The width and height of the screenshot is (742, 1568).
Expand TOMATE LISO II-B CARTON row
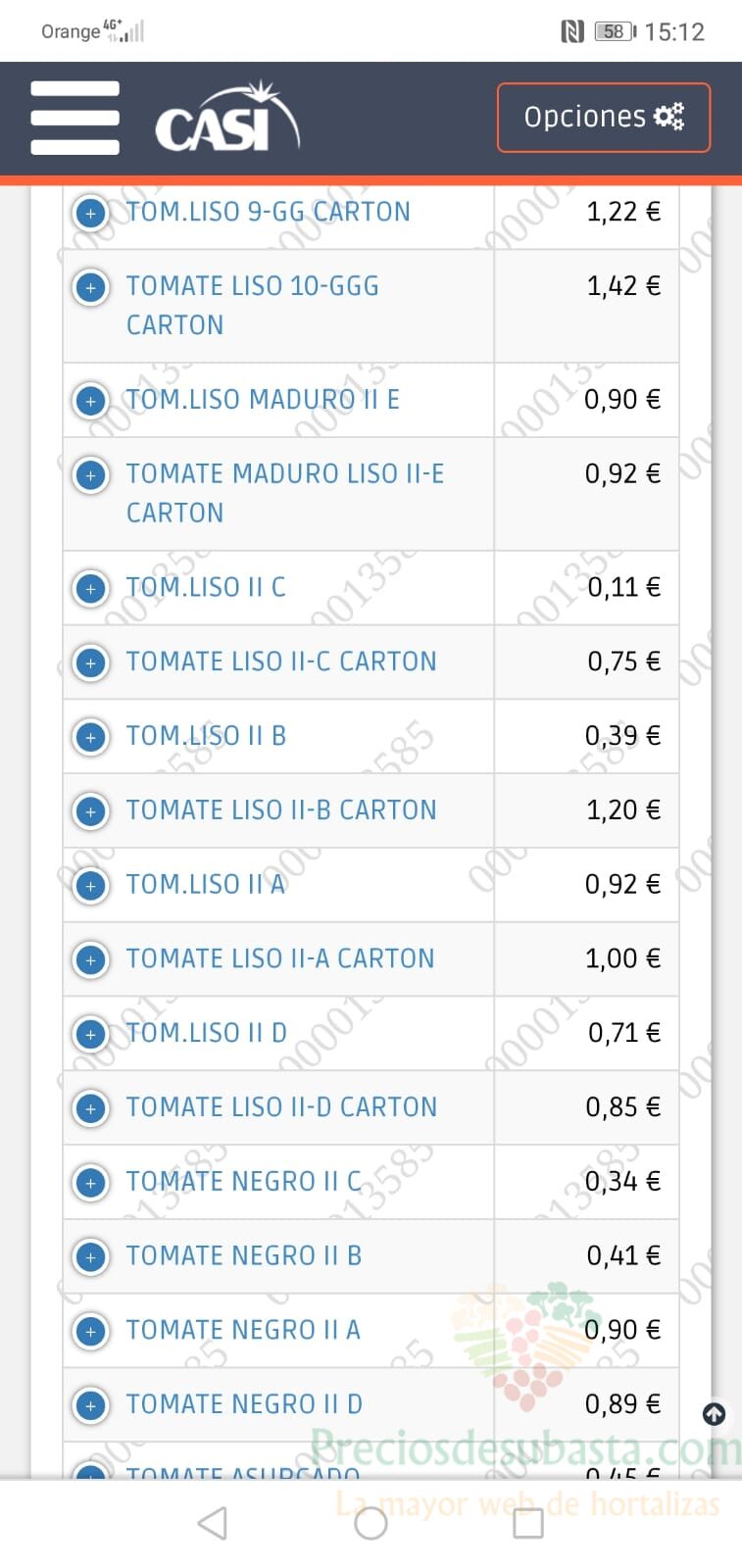[91, 811]
